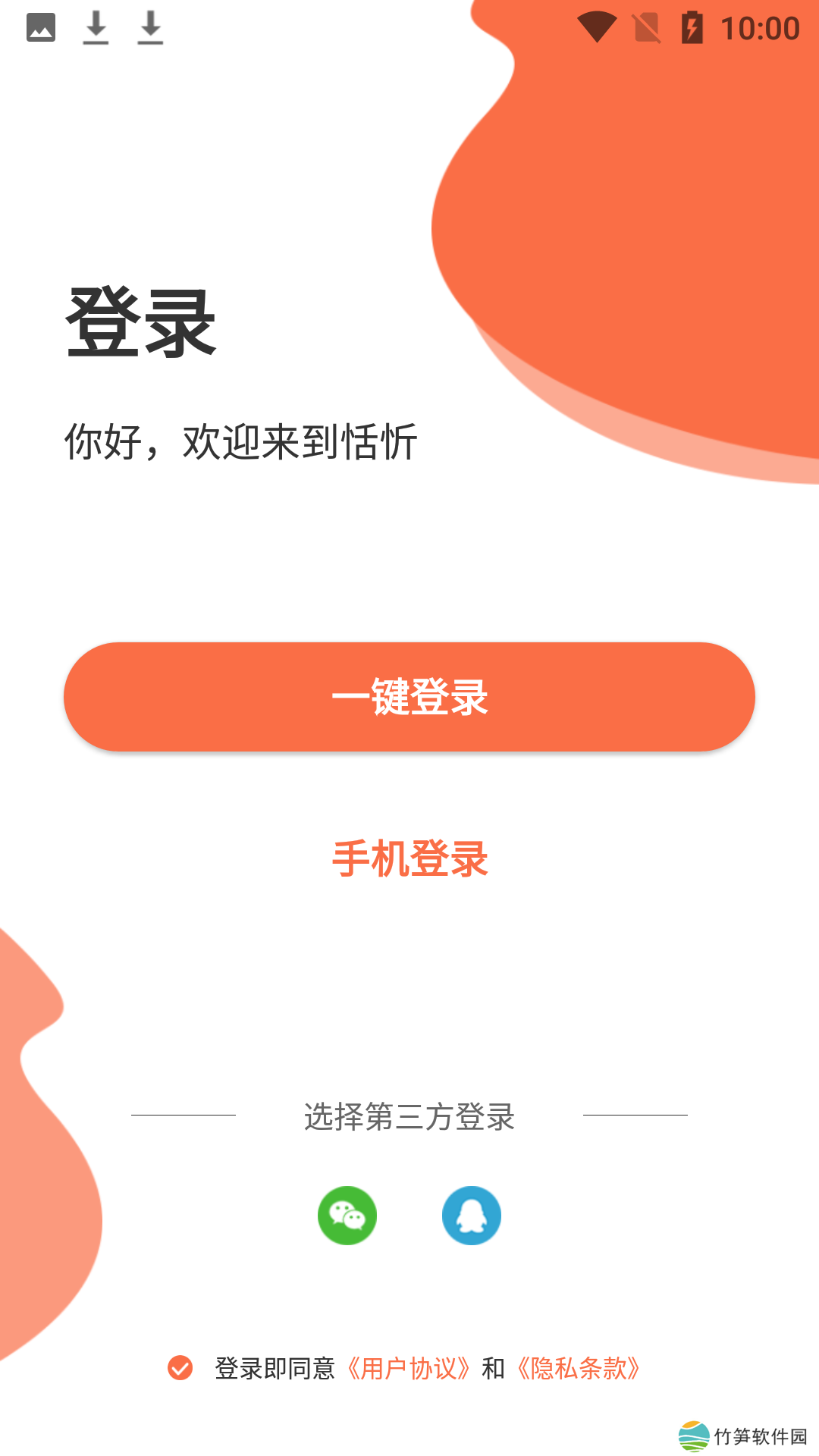Choose 手机登录 phone login
The width and height of the screenshot is (819, 1456).
409,859
